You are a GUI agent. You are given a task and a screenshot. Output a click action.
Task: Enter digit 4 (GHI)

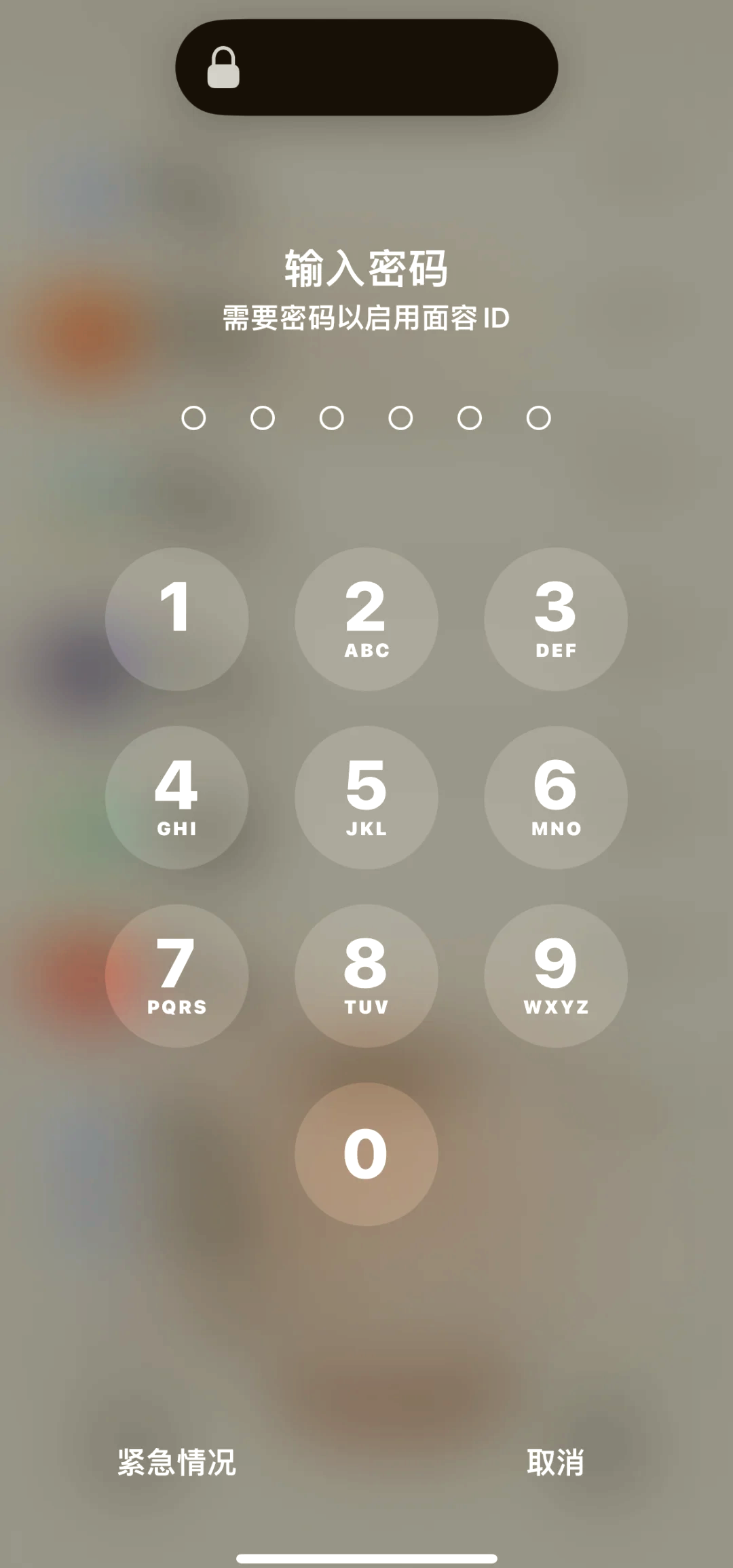(176, 797)
